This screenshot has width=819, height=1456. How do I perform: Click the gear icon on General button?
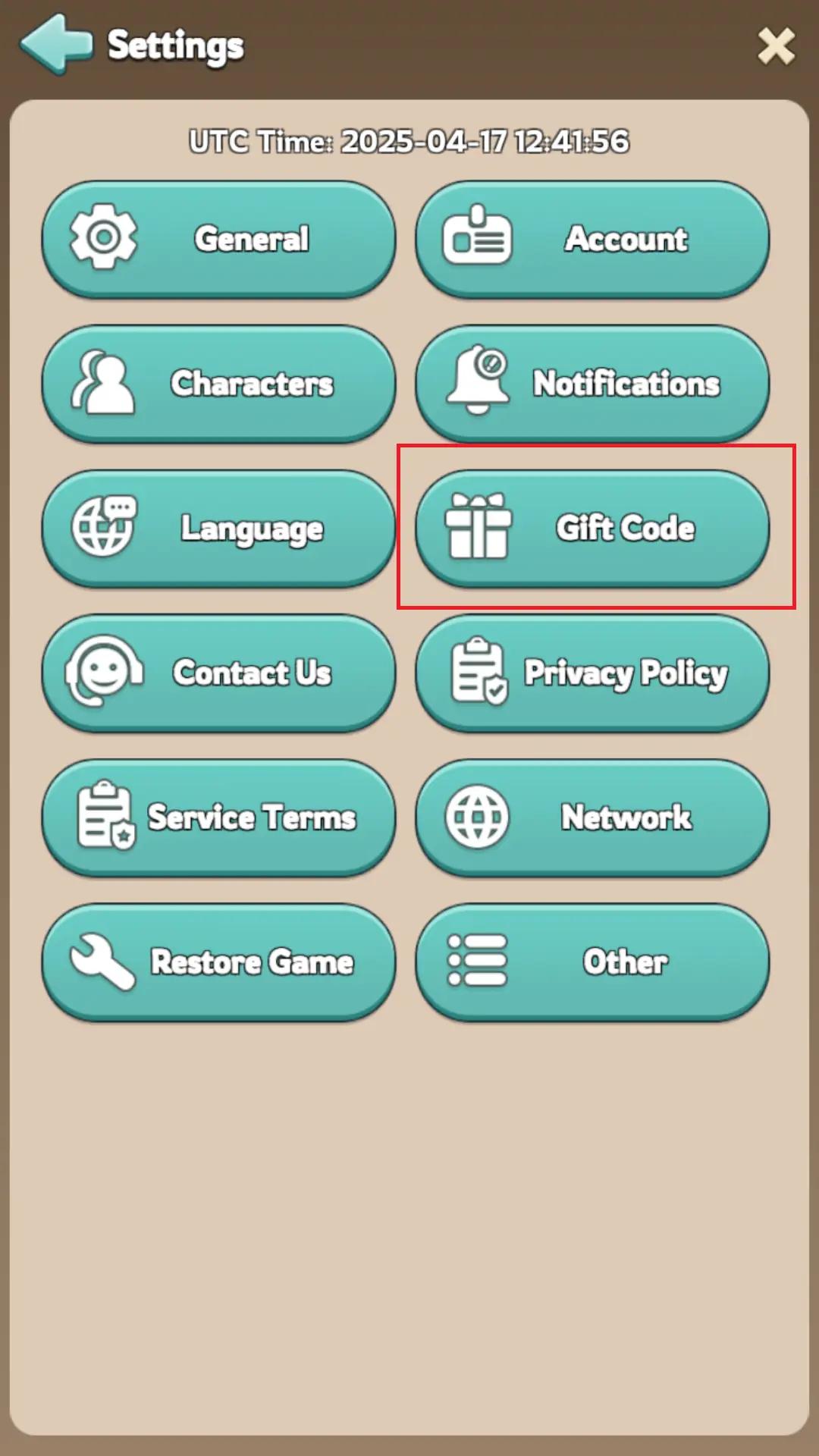tap(102, 237)
